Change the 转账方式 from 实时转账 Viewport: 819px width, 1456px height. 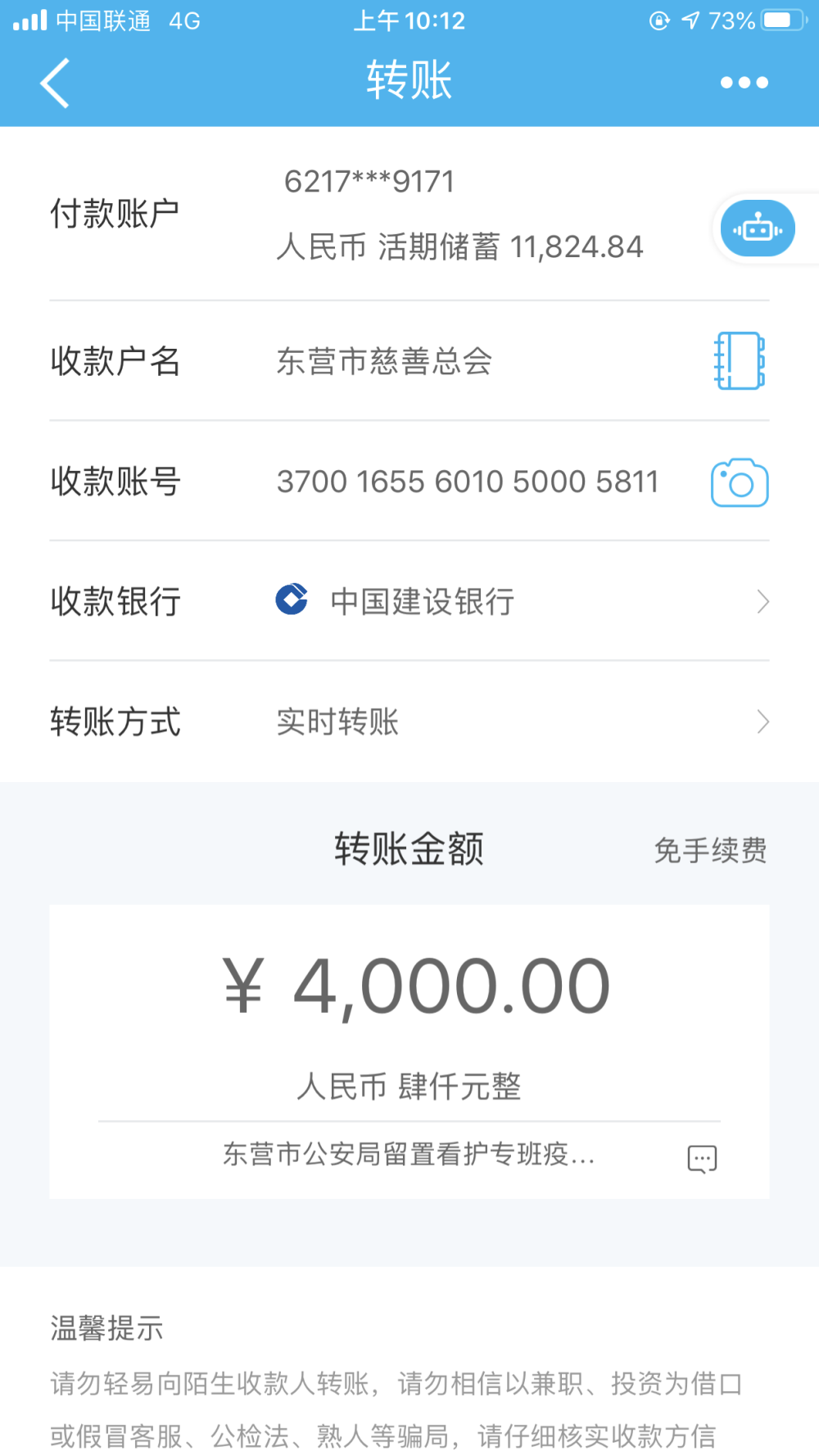pyautogui.click(x=409, y=721)
